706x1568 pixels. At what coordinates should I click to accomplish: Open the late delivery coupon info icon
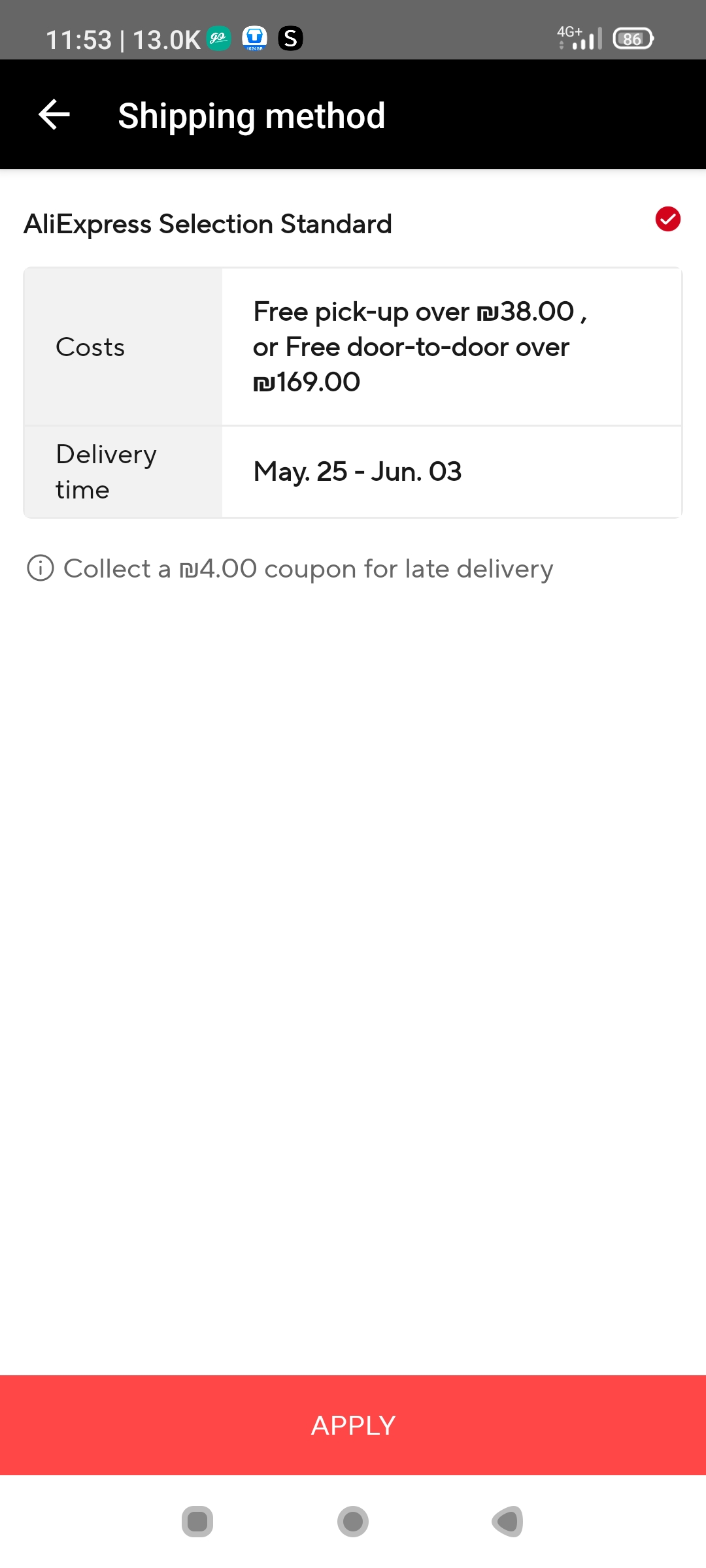coord(41,568)
